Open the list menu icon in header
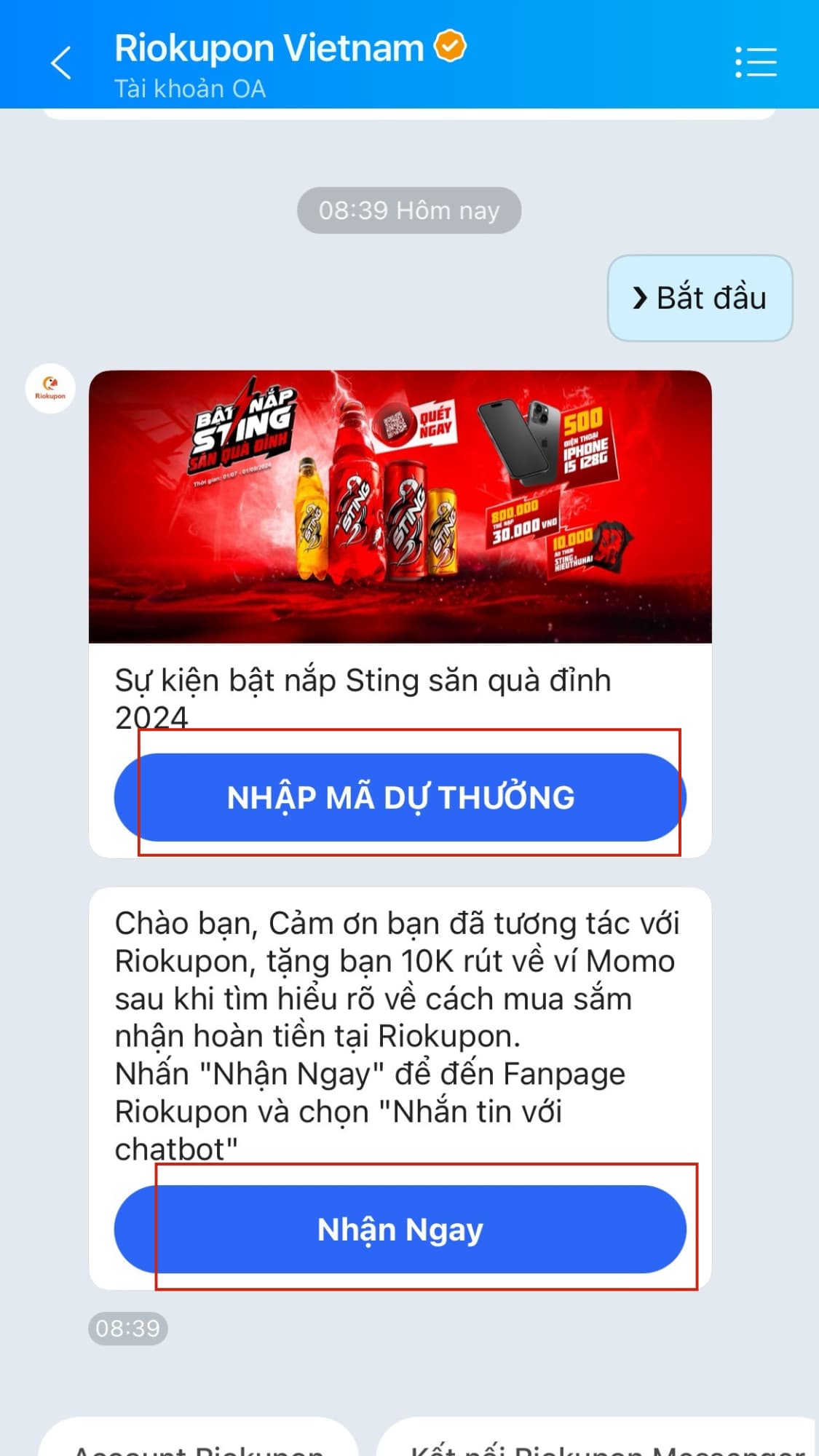The image size is (819, 1456). (756, 63)
